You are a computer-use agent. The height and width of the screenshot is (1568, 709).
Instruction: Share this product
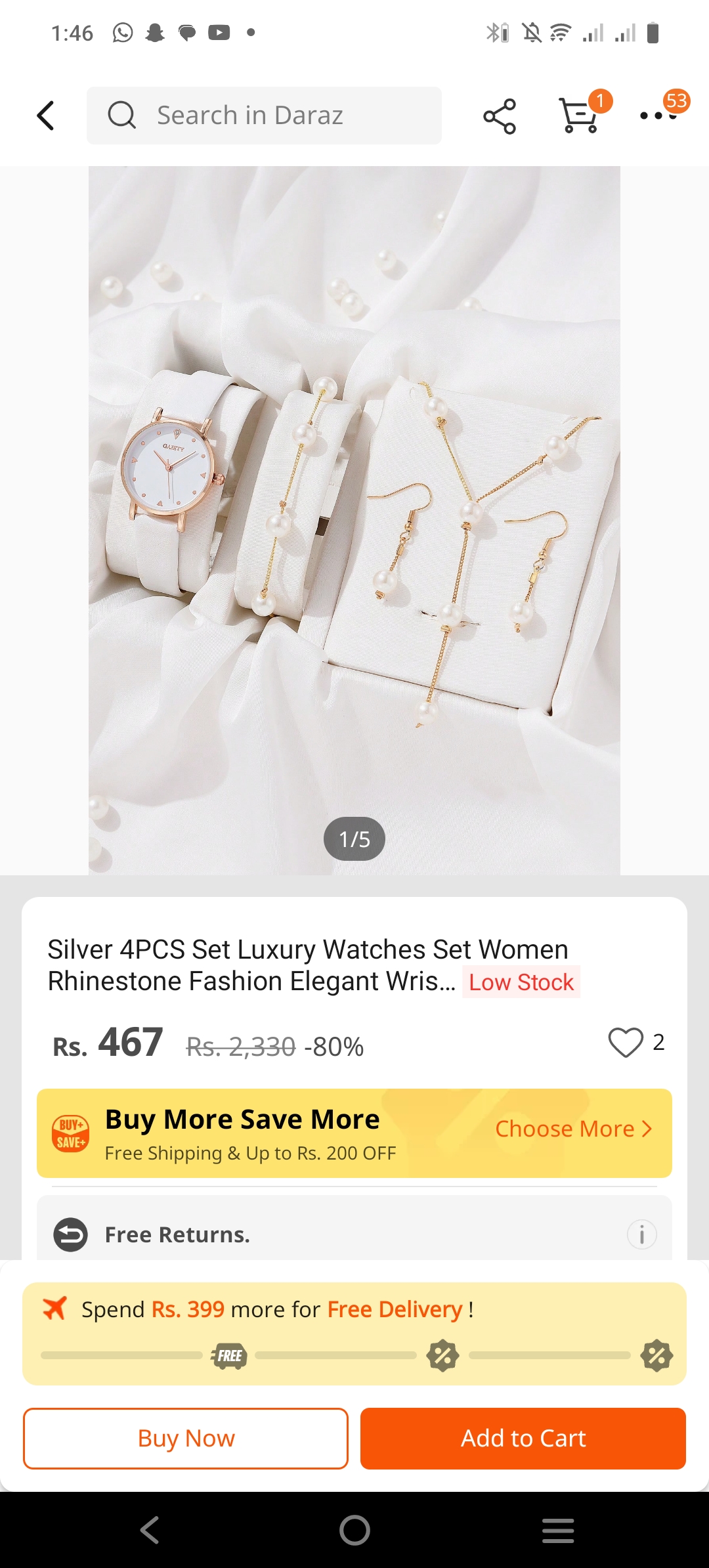coord(500,117)
